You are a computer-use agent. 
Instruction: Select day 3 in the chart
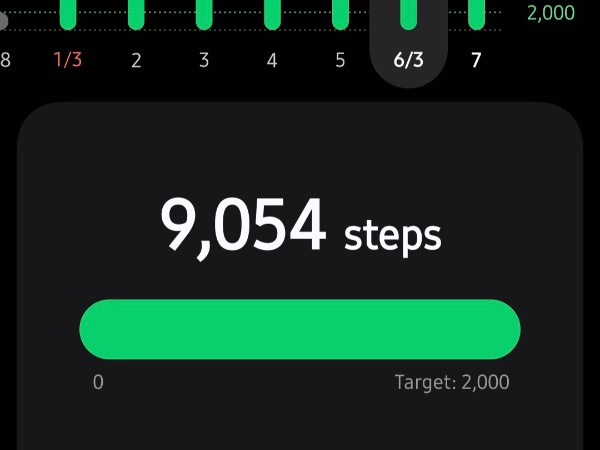(204, 59)
